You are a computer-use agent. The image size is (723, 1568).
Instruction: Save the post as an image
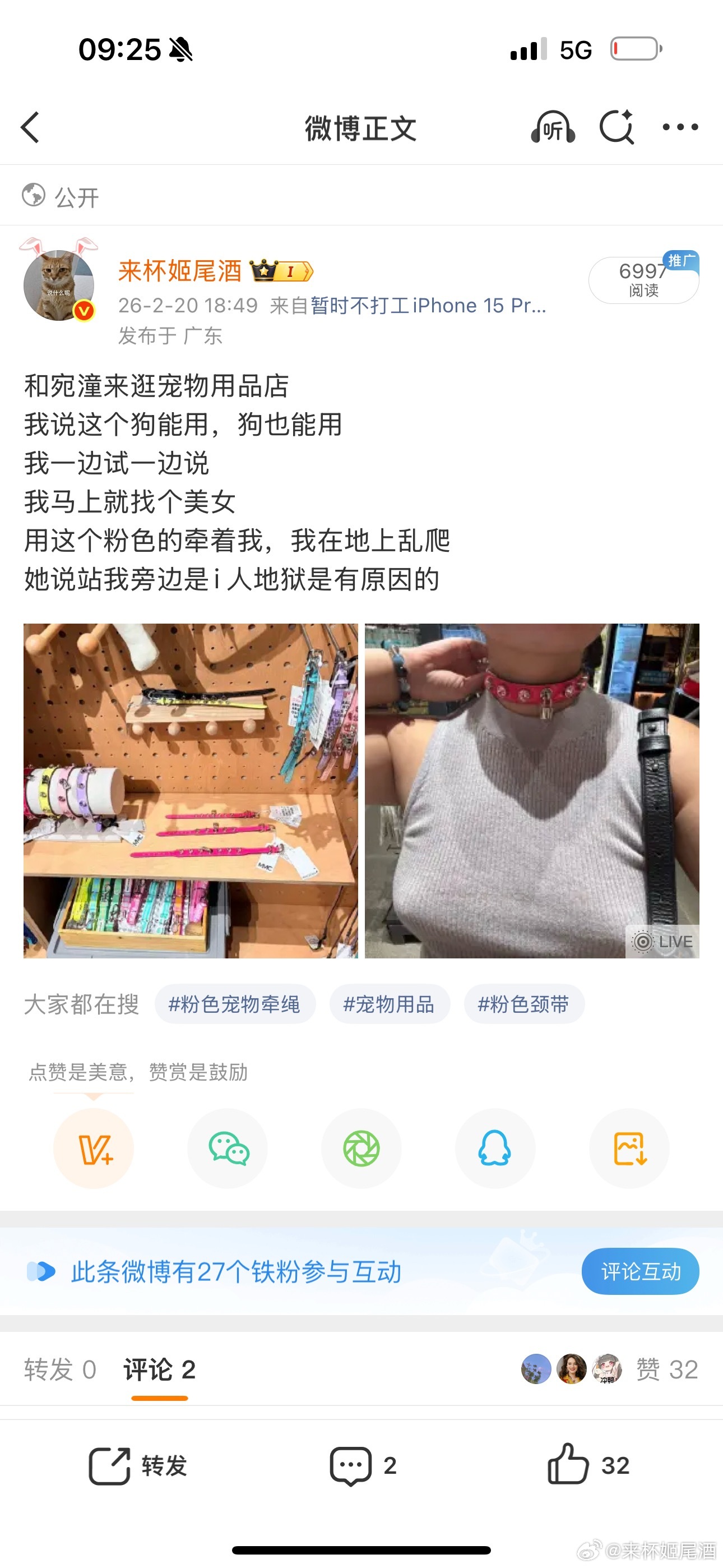click(629, 1149)
